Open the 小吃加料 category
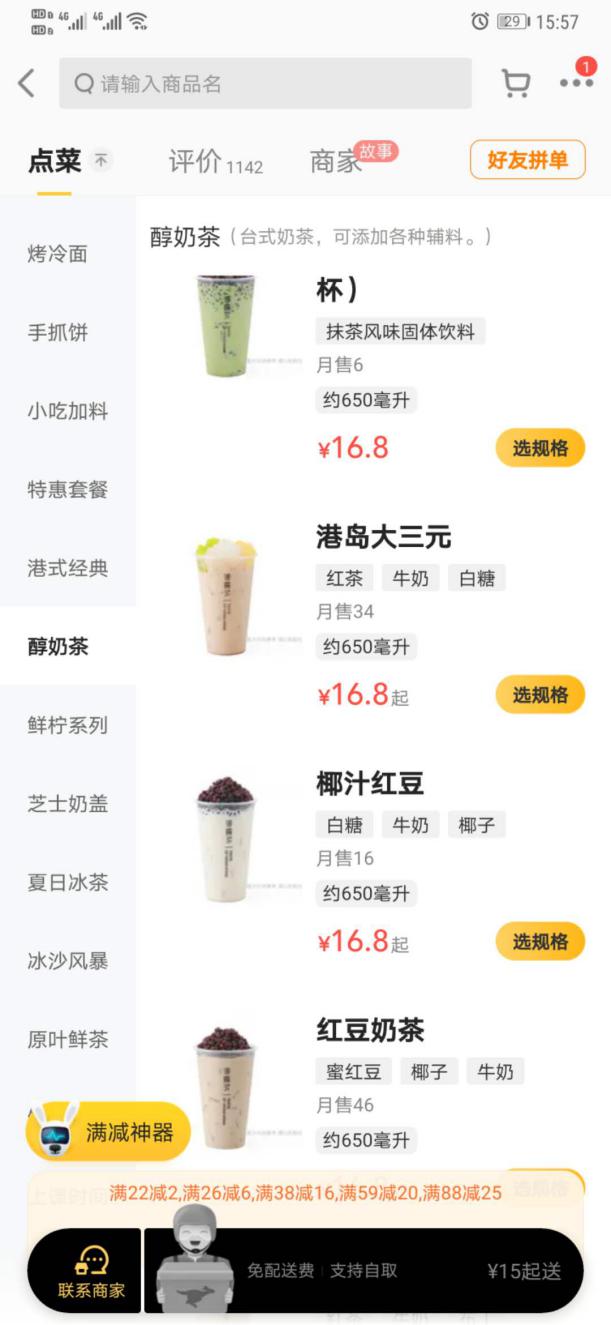 pos(67,411)
